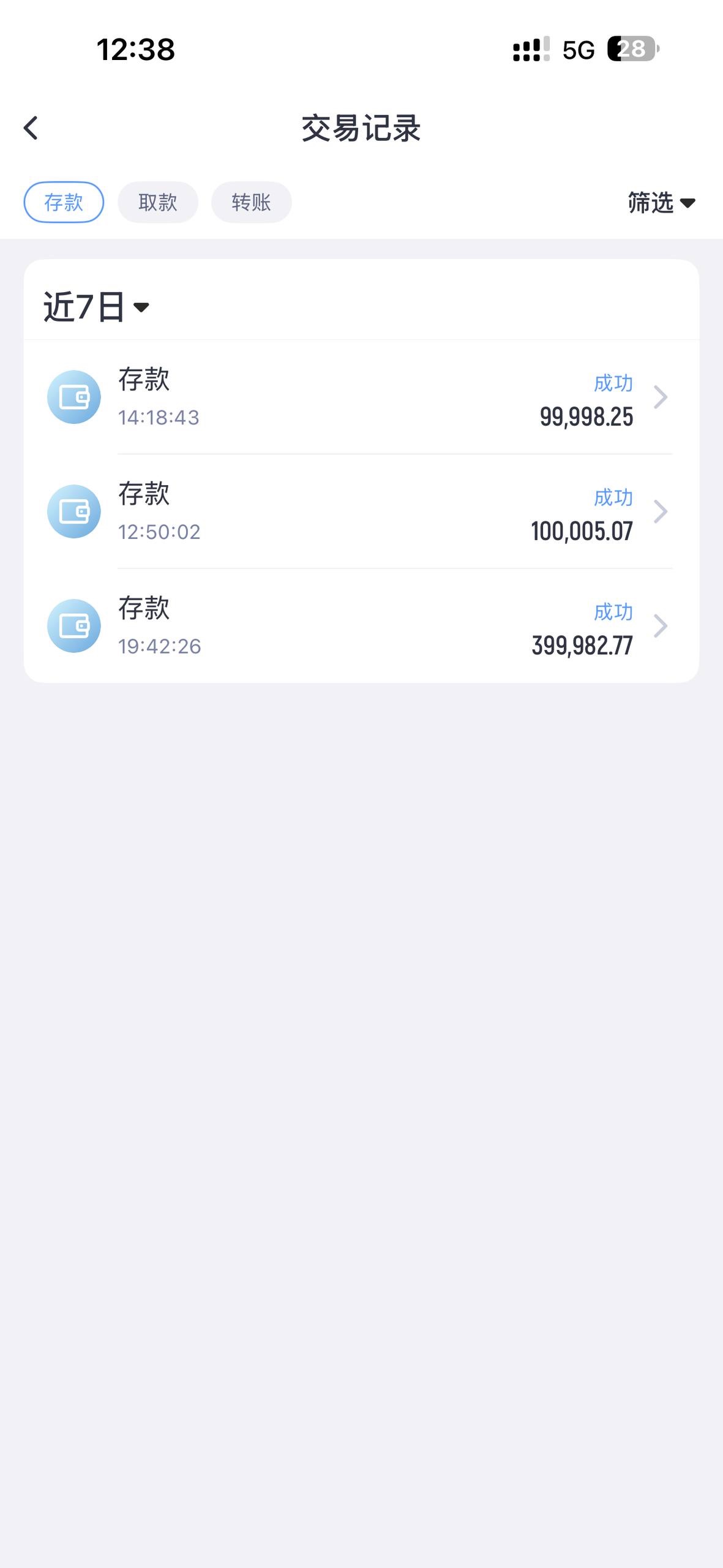Select the 取款 withdrawal filter chip
Viewport: 723px width, 1568px height.
coord(158,202)
